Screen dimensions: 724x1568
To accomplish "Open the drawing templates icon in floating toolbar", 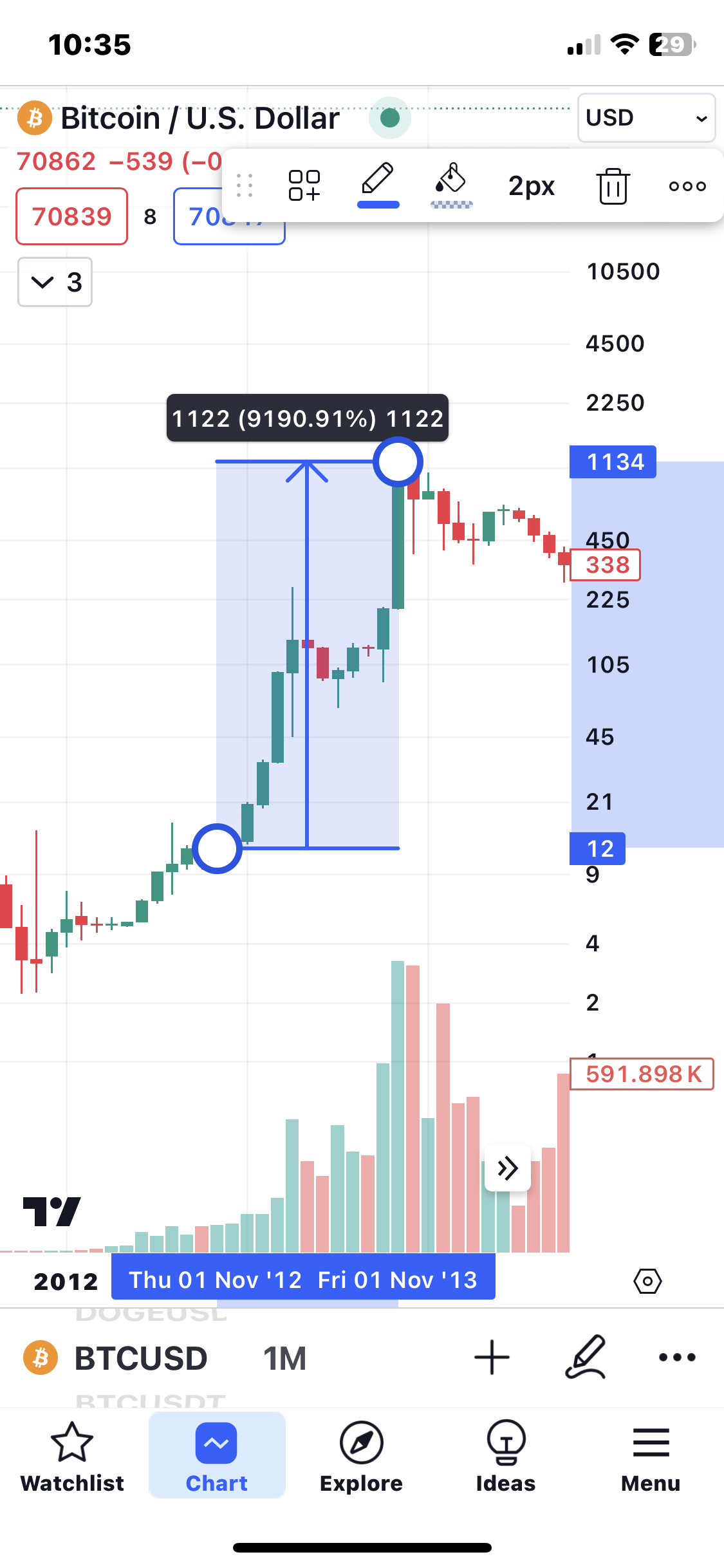I will tap(304, 186).
